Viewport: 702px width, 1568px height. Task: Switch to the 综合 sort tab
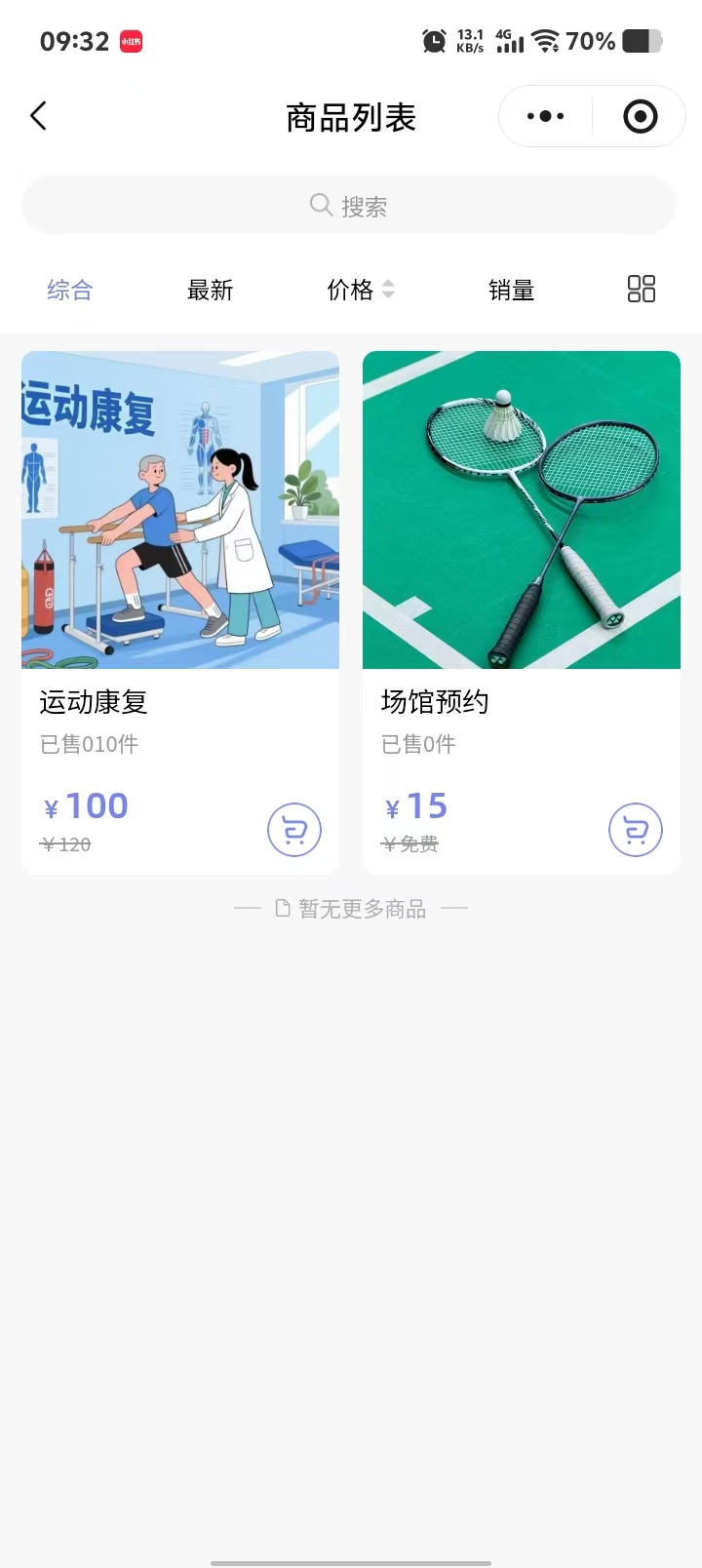pyautogui.click(x=69, y=290)
